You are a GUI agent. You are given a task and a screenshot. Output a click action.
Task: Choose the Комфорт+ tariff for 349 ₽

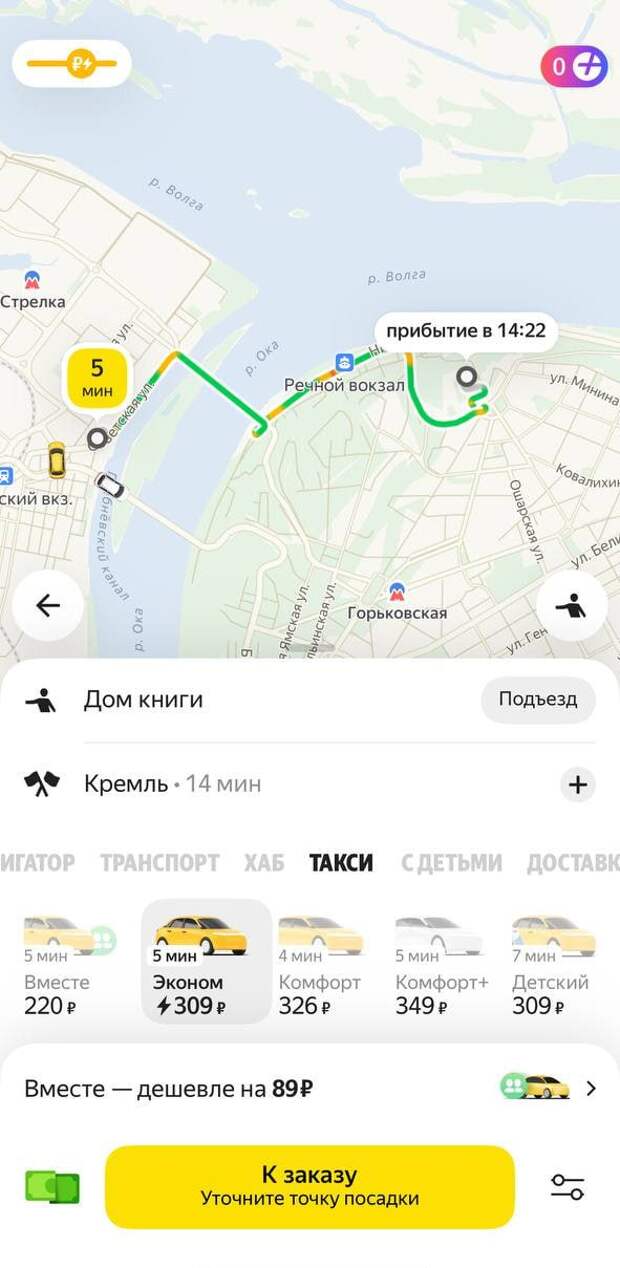tap(440, 965)
